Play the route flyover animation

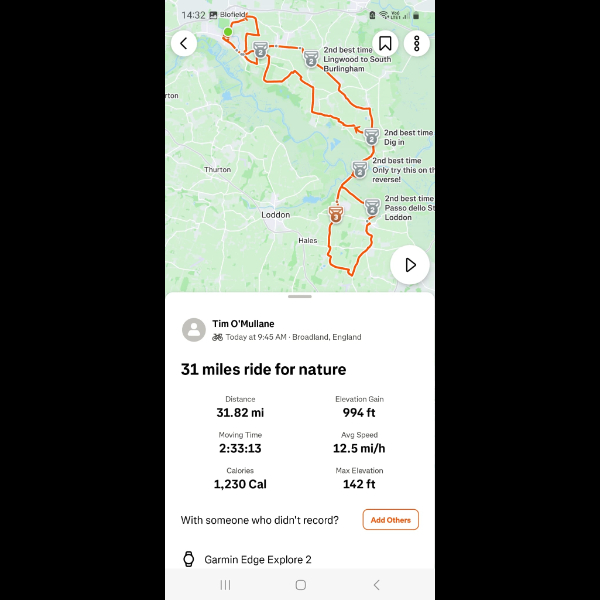(x=410, y=265)
